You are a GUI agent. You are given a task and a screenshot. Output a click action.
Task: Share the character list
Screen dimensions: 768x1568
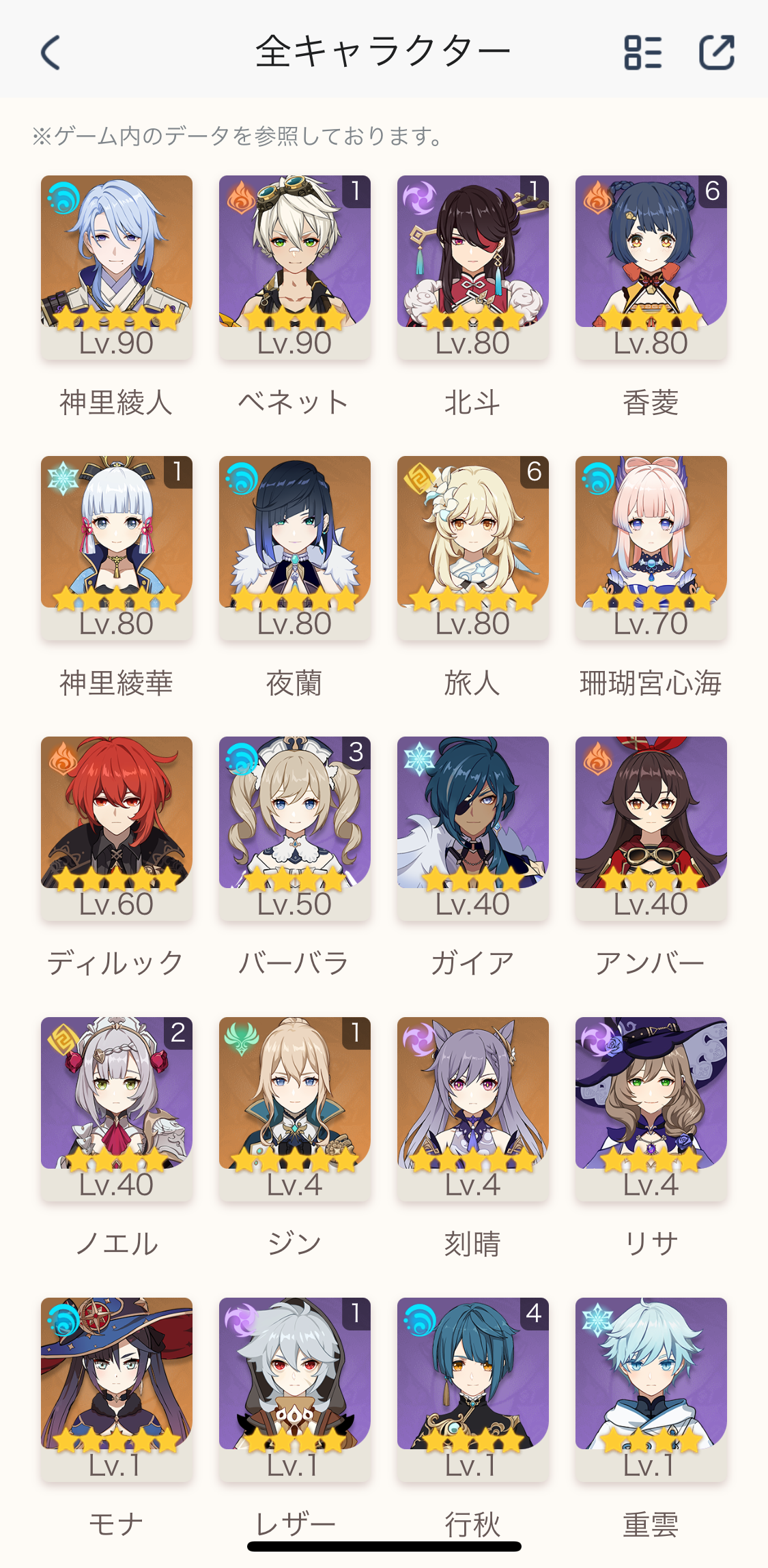pos(717,53)
